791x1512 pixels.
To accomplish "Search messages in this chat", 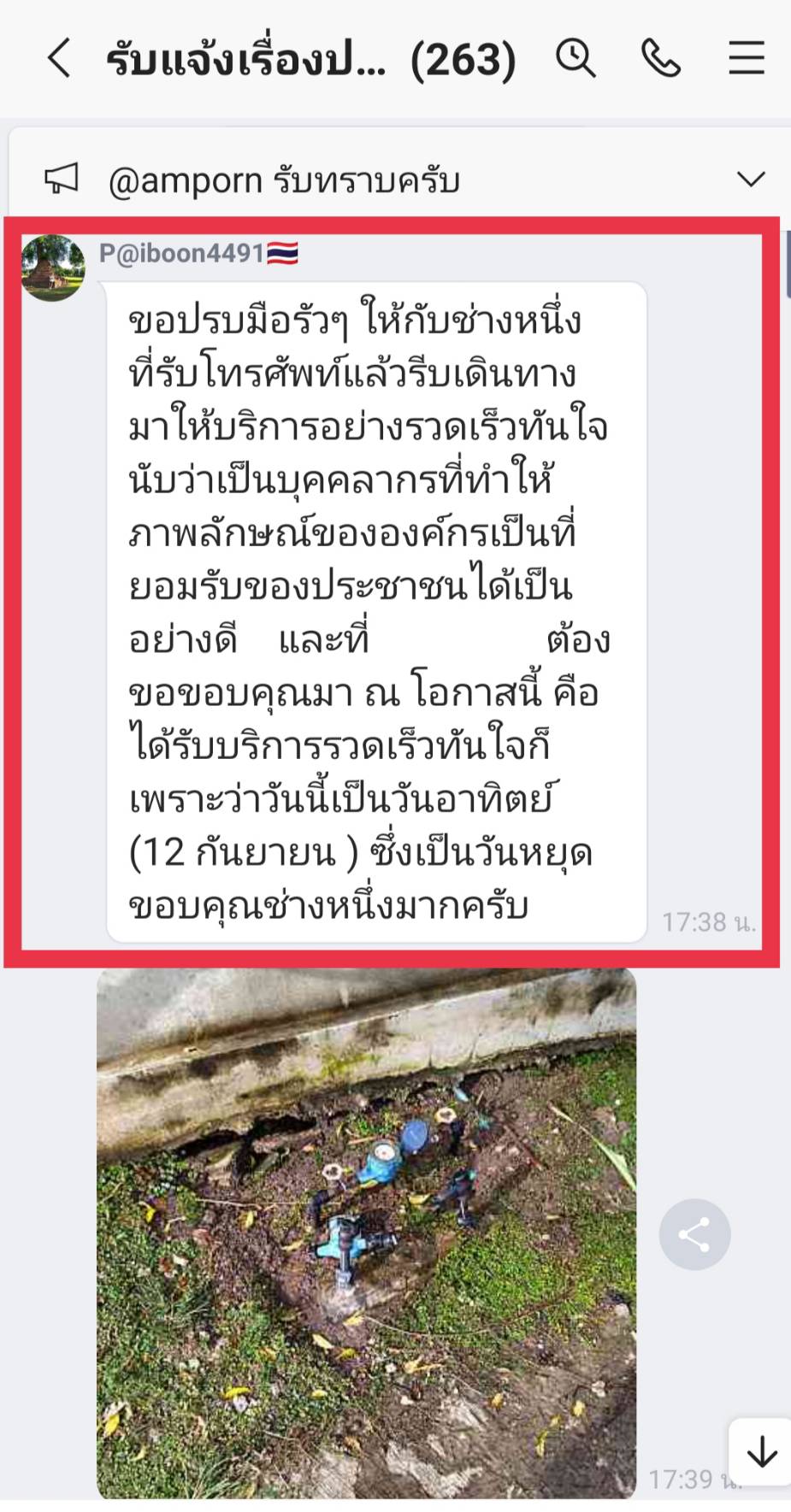I will pos(576,59).
